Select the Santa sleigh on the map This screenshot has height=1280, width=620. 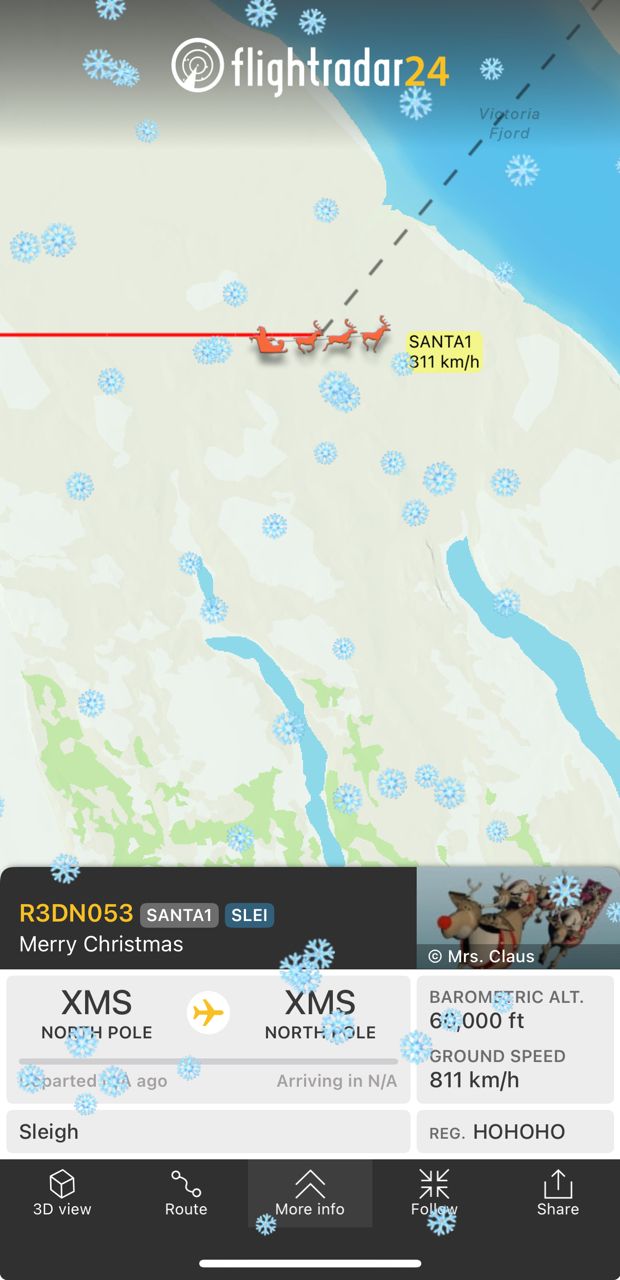click(320, 336)
